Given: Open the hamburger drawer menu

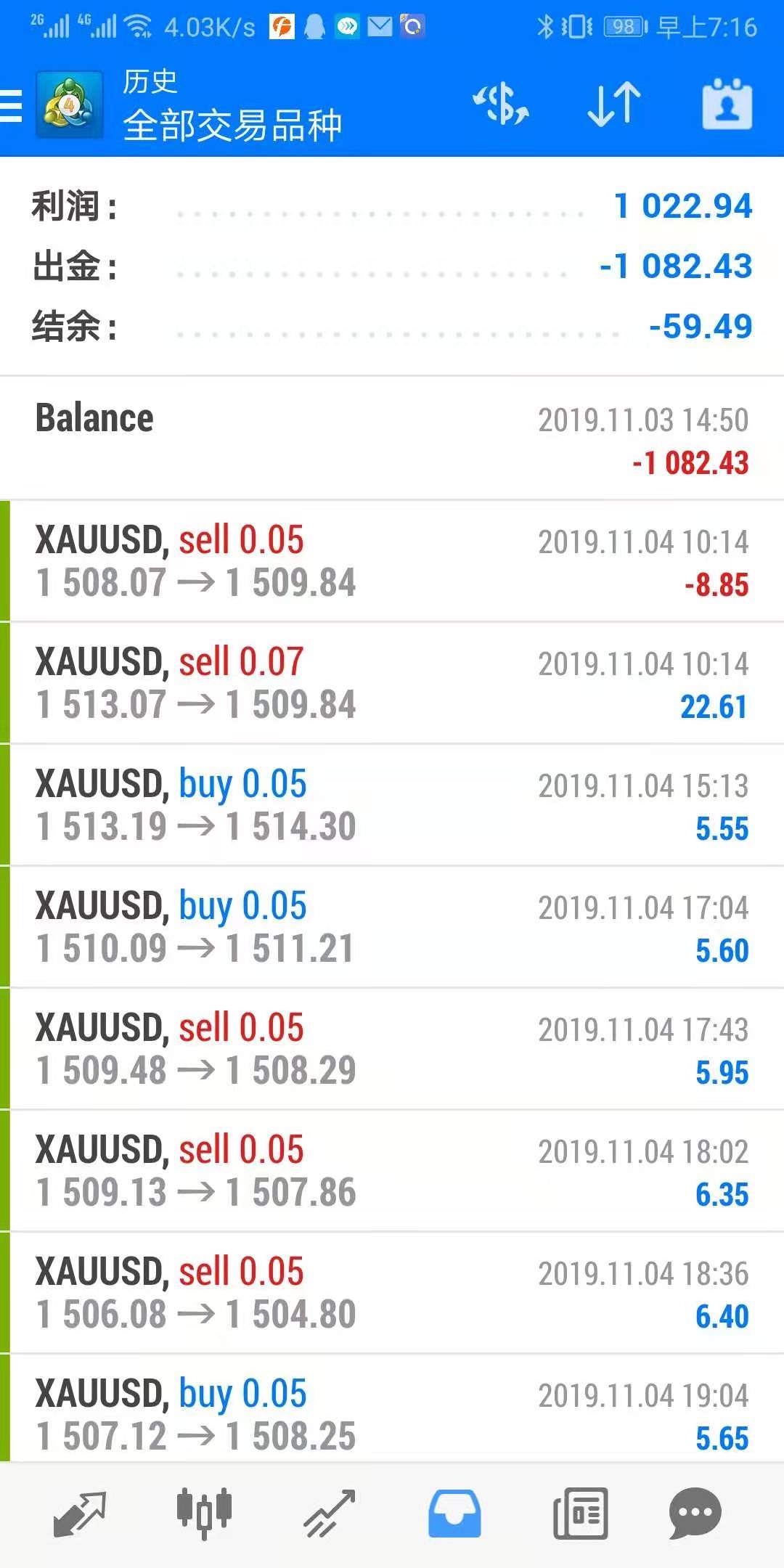Looking at the screenshot, I should [x=11, y=106].
